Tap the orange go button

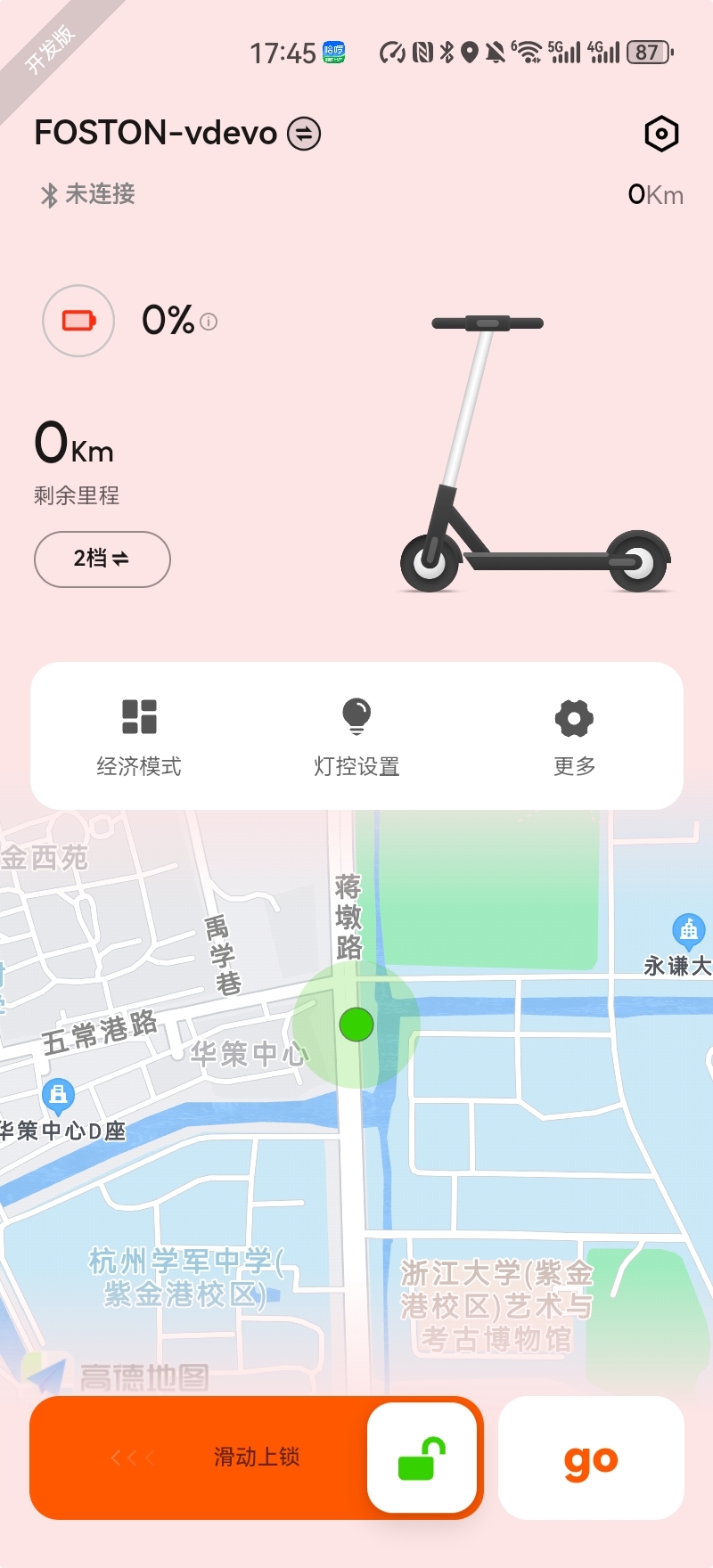[x=591, y=1458]
